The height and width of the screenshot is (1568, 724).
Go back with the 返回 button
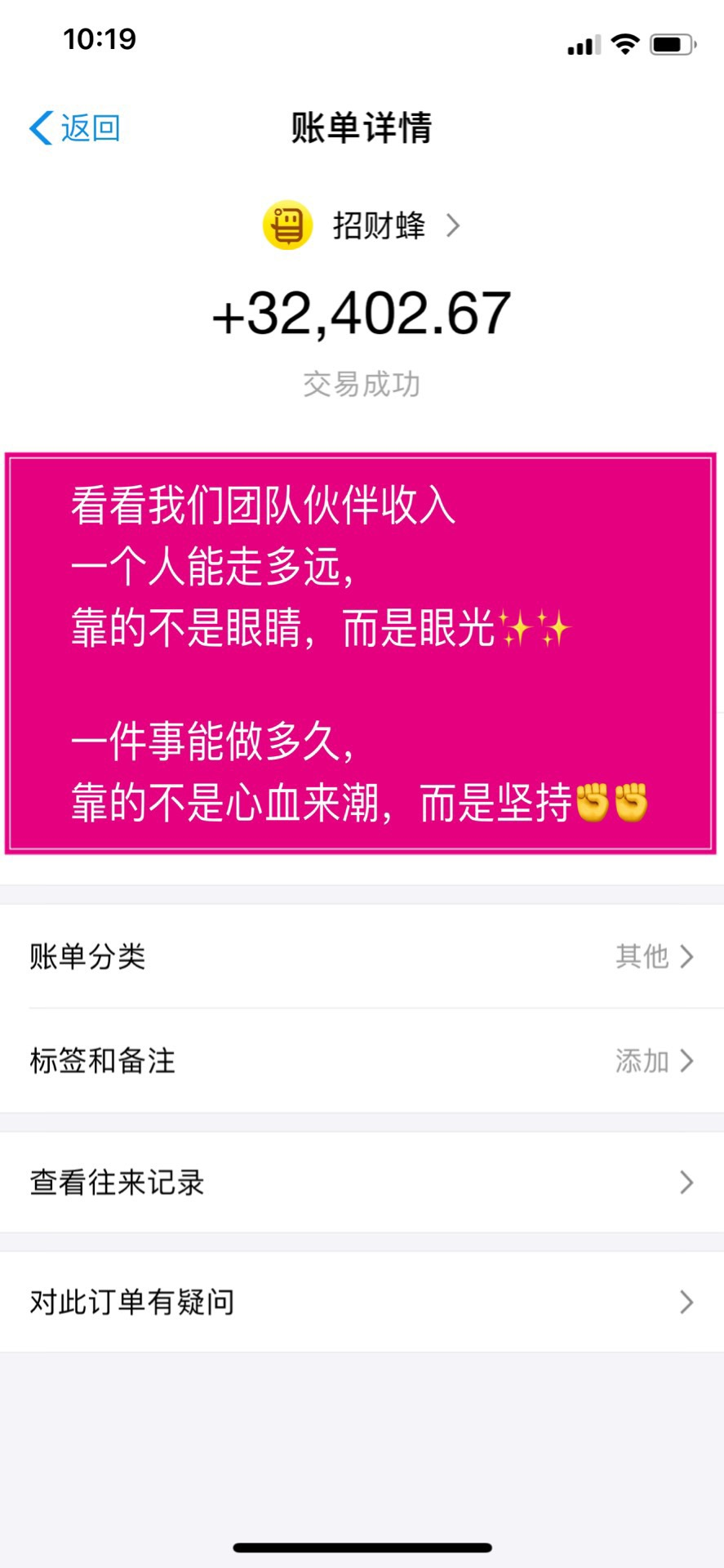(x=75, y=128)
